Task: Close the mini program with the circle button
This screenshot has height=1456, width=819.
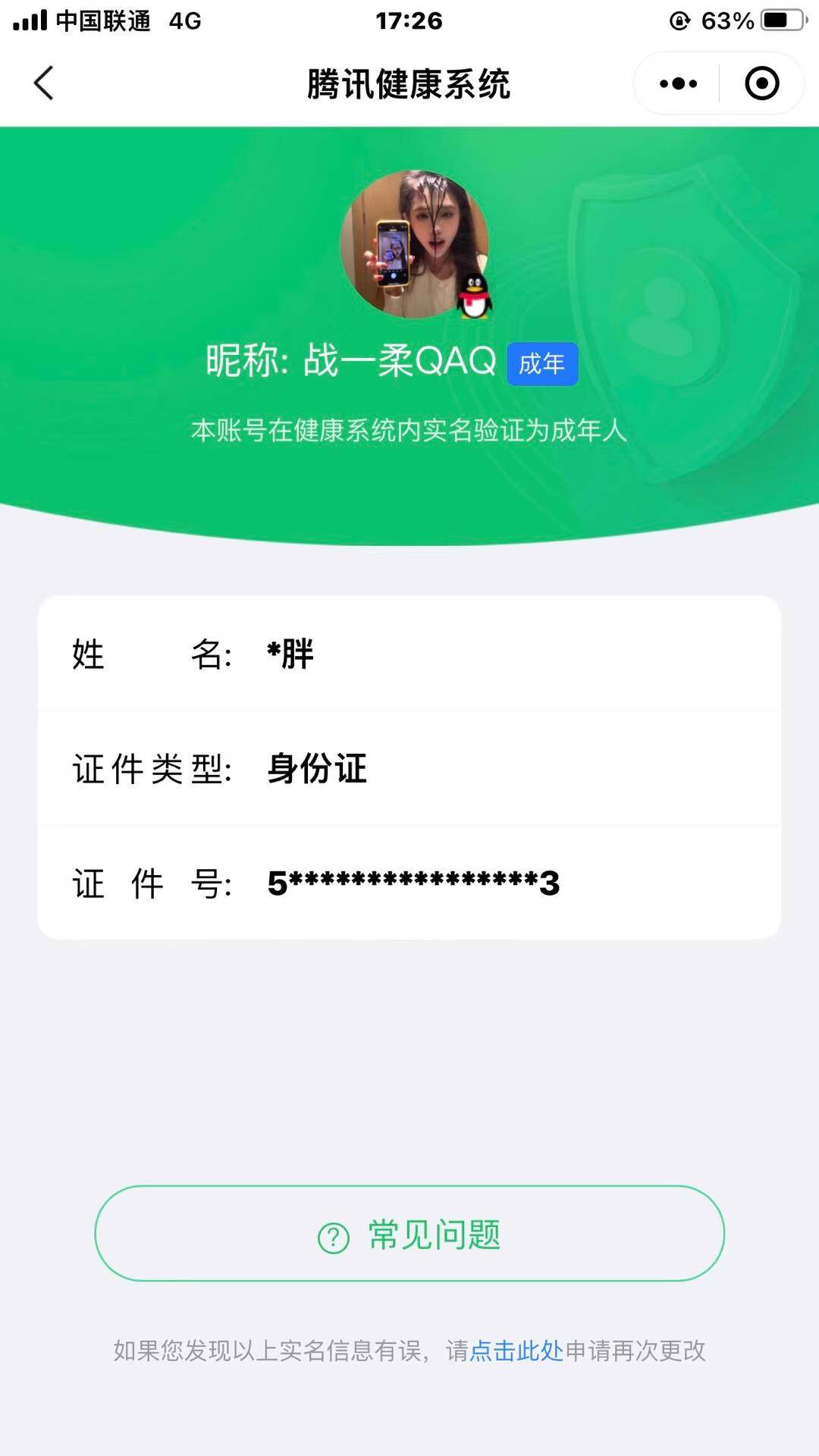Action: pyautogui.click(x=761, y=83)
